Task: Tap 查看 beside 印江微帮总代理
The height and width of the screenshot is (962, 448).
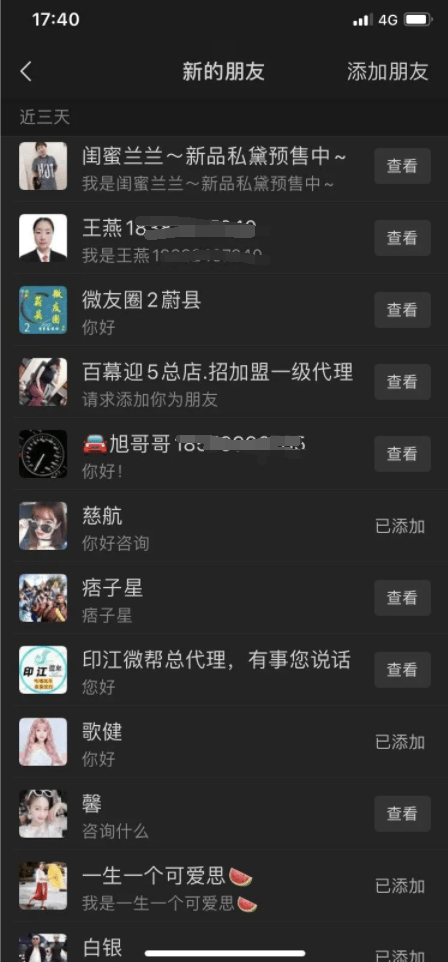Action: (403, 669)
